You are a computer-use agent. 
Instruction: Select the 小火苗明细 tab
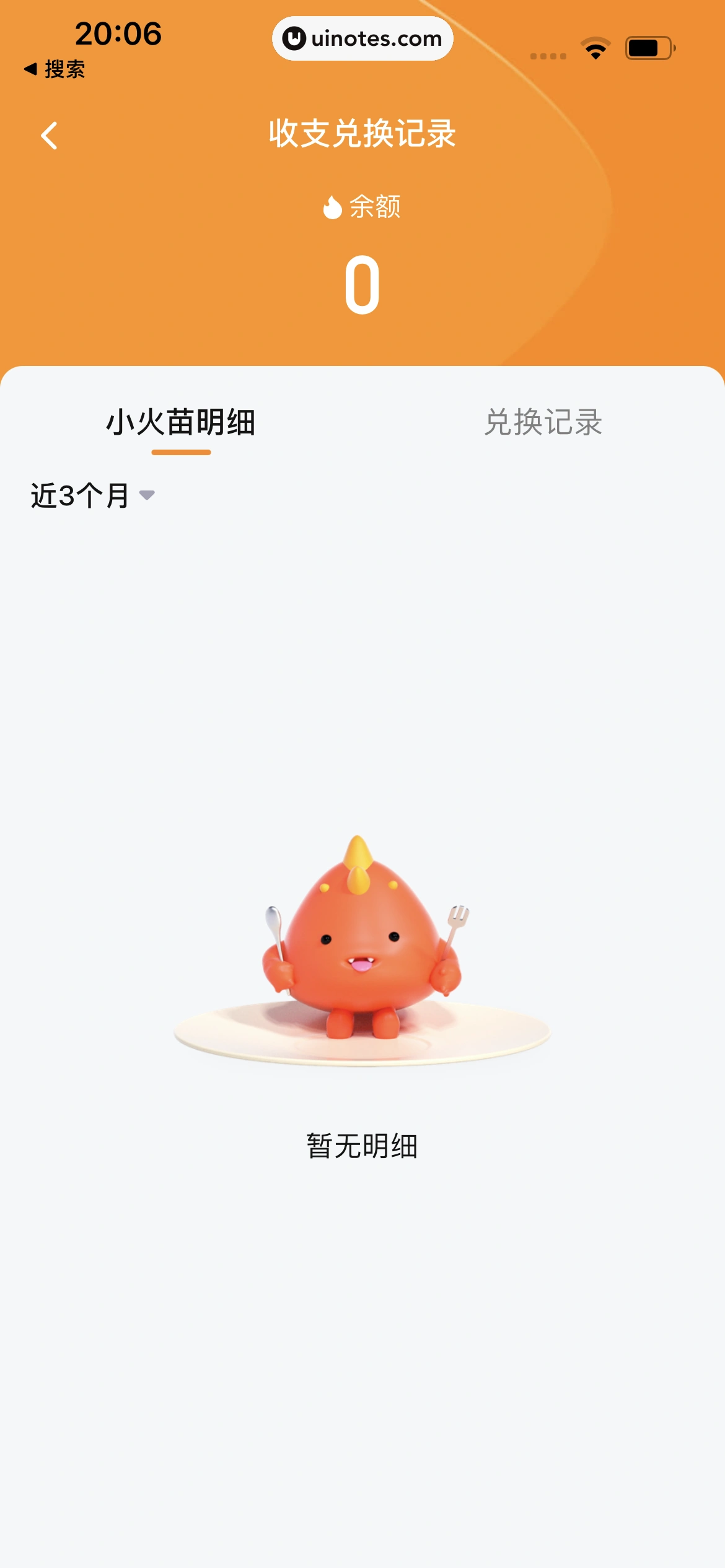pyautogui.click(x=181, y=423)
